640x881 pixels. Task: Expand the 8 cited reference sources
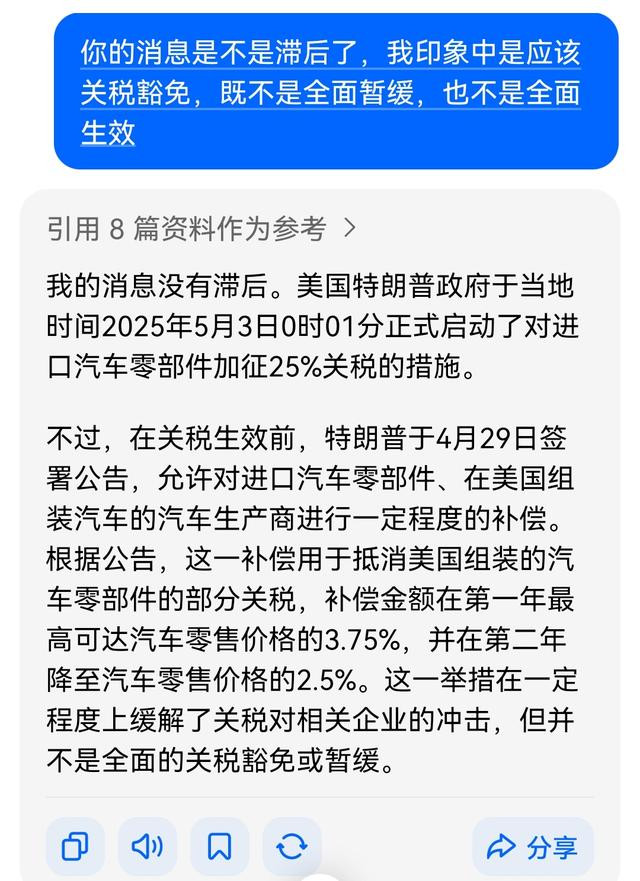pyautogui.click(x=201, y=229)
